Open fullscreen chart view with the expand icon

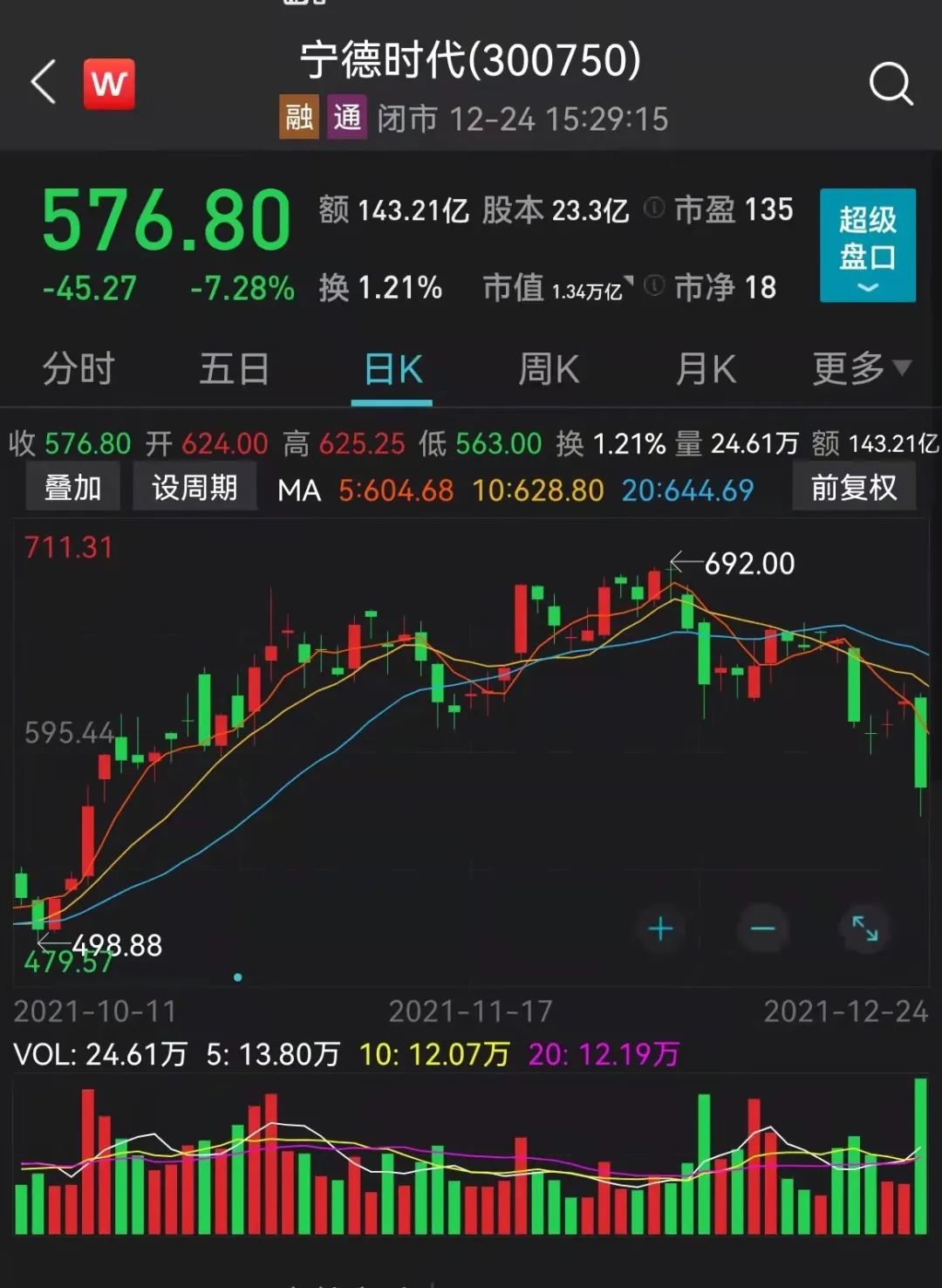point(864,928)
